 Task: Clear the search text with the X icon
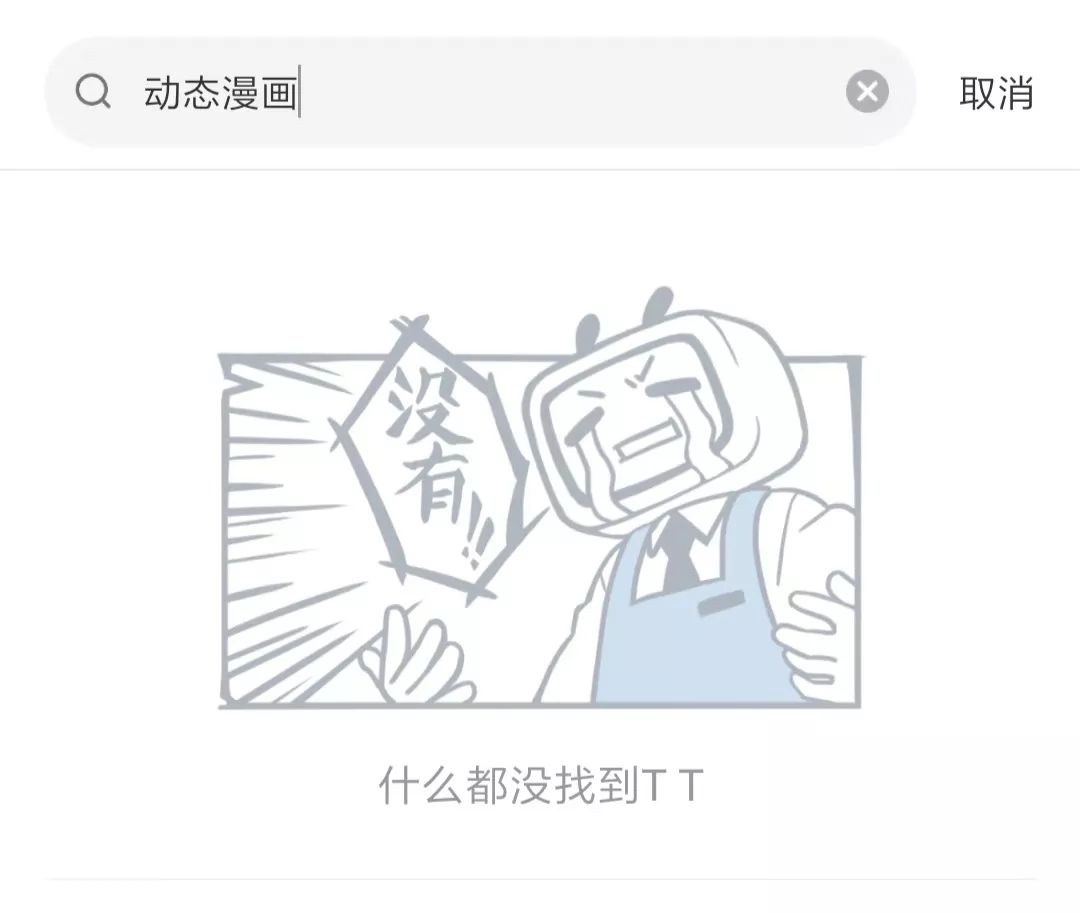[x=867, y=93]
